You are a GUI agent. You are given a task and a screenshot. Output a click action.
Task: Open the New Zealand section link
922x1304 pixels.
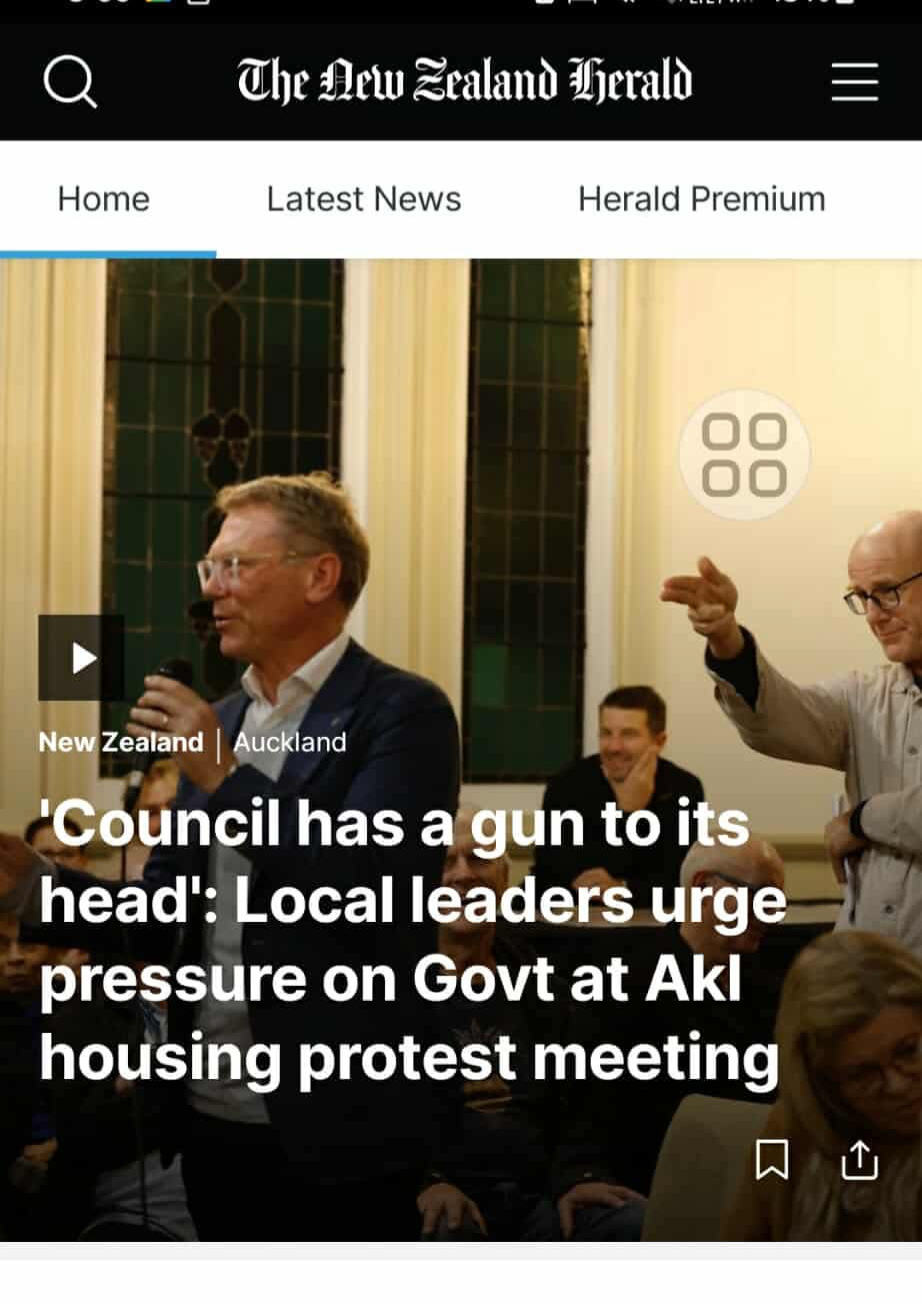tap(120, 742)
